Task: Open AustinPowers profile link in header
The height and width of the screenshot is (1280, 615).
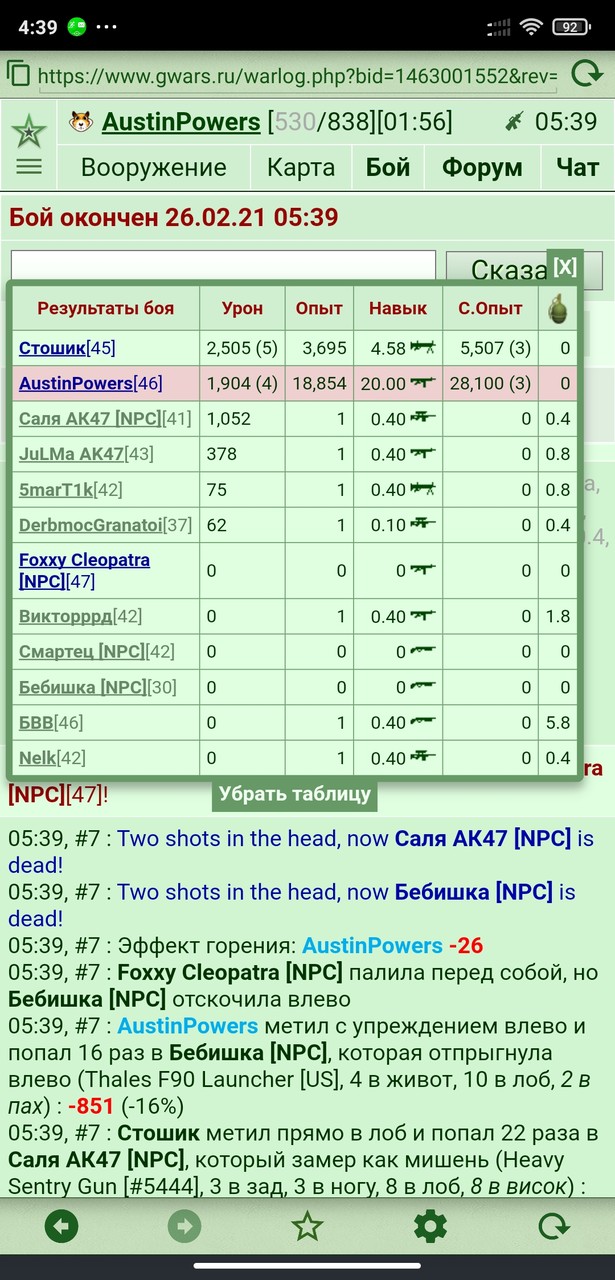Action: click(181, 122)
